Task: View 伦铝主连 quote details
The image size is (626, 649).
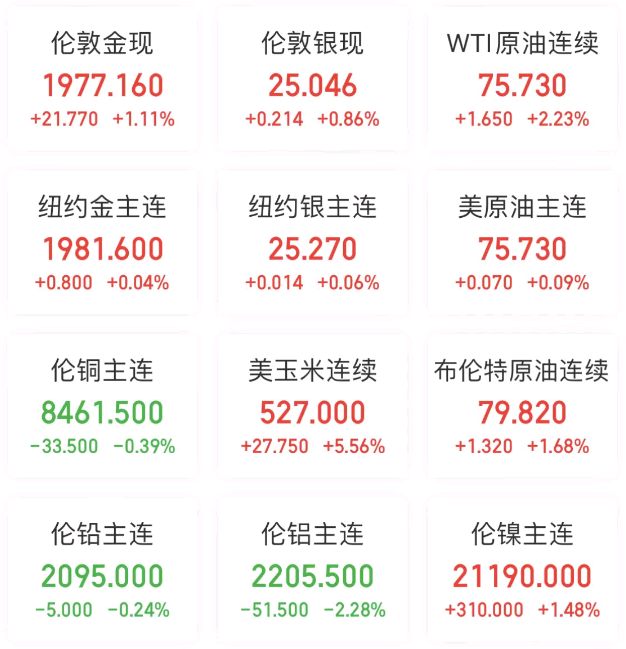Action: pyautogui.click(x=312, y=574)
